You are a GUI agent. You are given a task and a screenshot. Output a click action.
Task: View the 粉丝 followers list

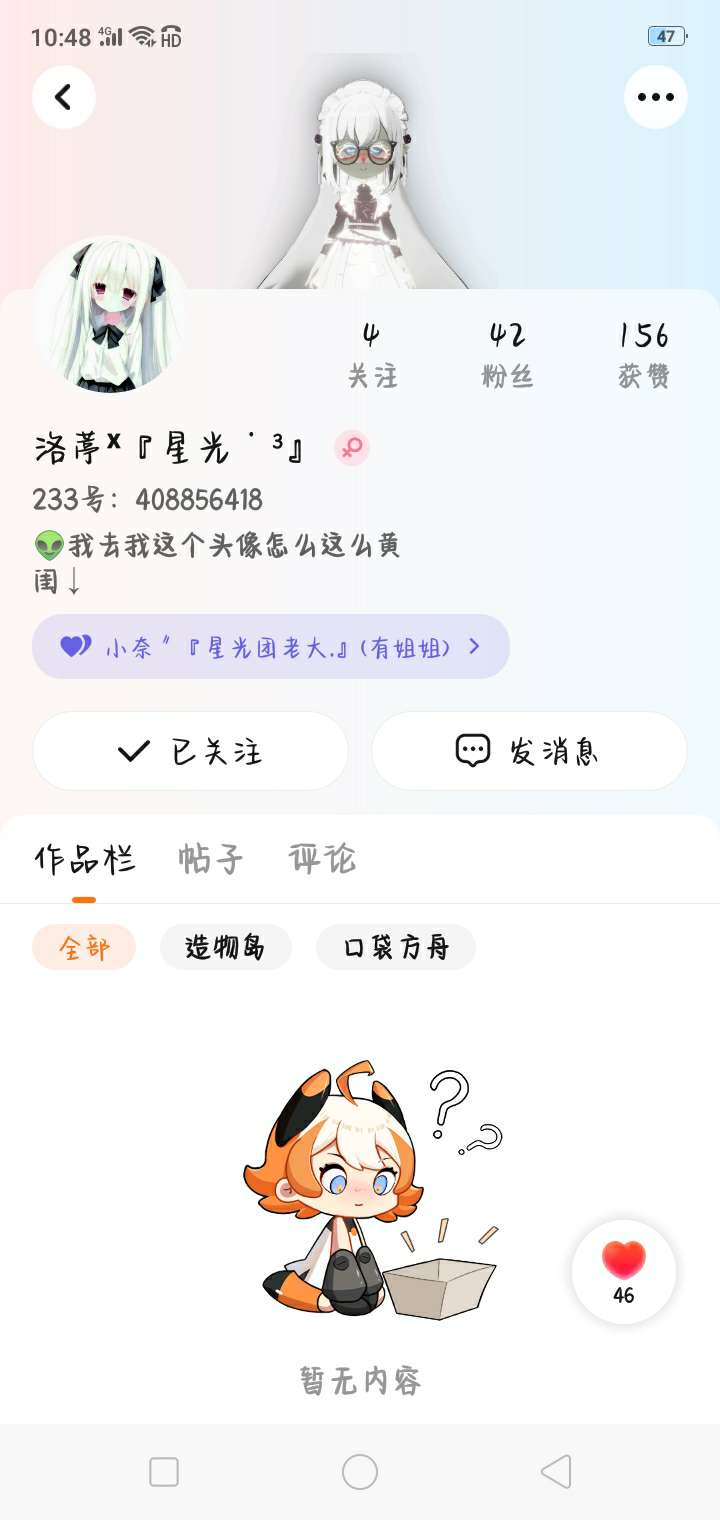pos(508,356)
